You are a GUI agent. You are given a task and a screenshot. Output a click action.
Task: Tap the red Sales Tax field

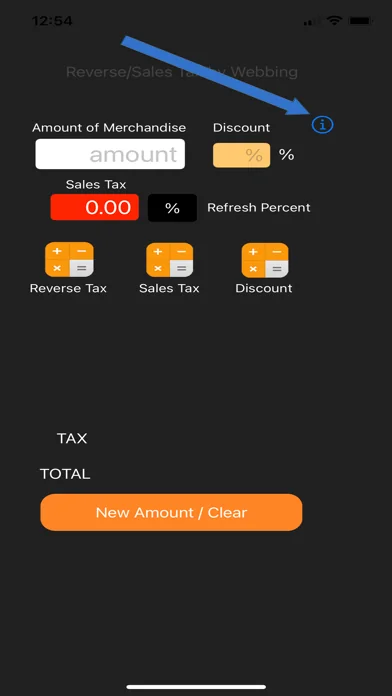[x=95, y=207]
